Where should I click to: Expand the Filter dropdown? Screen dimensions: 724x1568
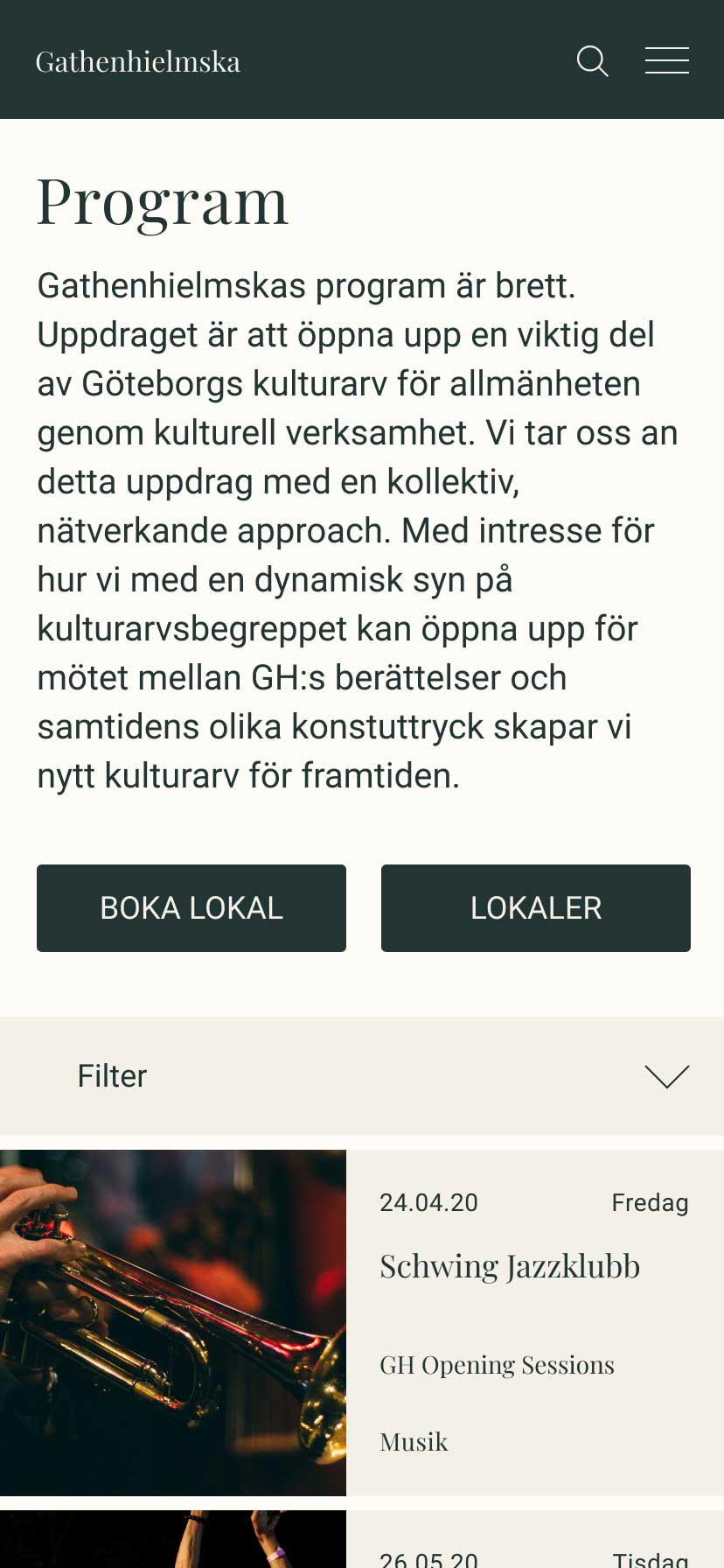[x=362, y=1076]
